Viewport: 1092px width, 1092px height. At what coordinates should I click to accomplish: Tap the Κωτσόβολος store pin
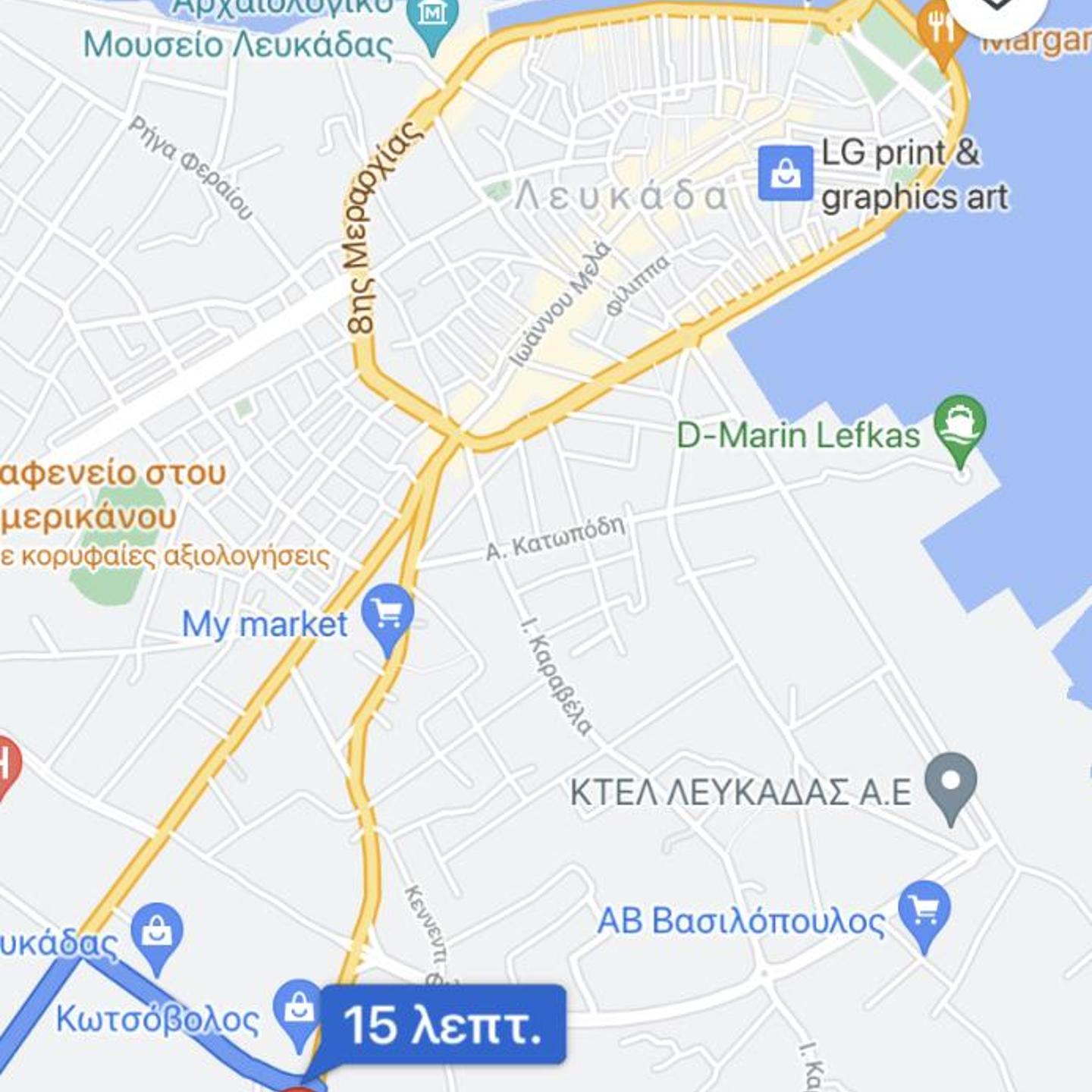coord(298,1012)
